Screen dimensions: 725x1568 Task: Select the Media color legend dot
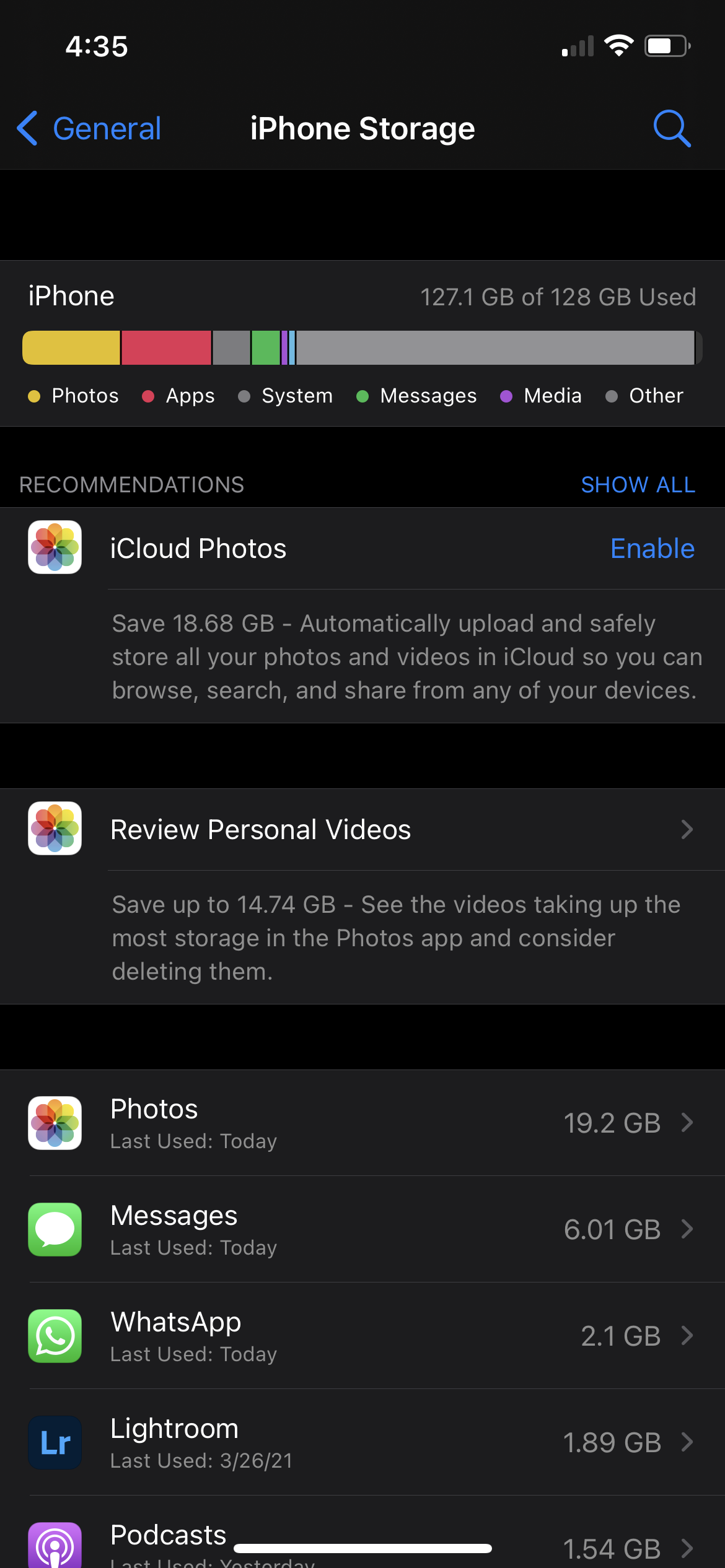click(x=506, y=396)
